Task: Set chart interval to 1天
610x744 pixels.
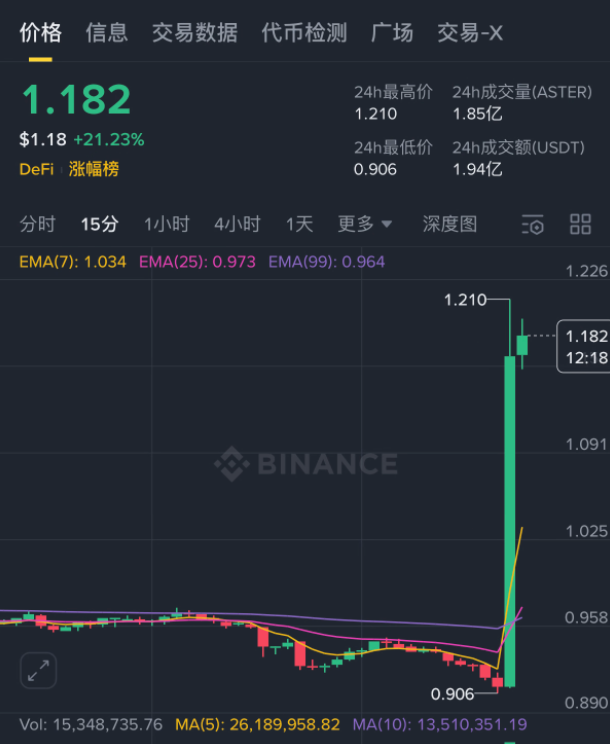Action: [299, 224]
